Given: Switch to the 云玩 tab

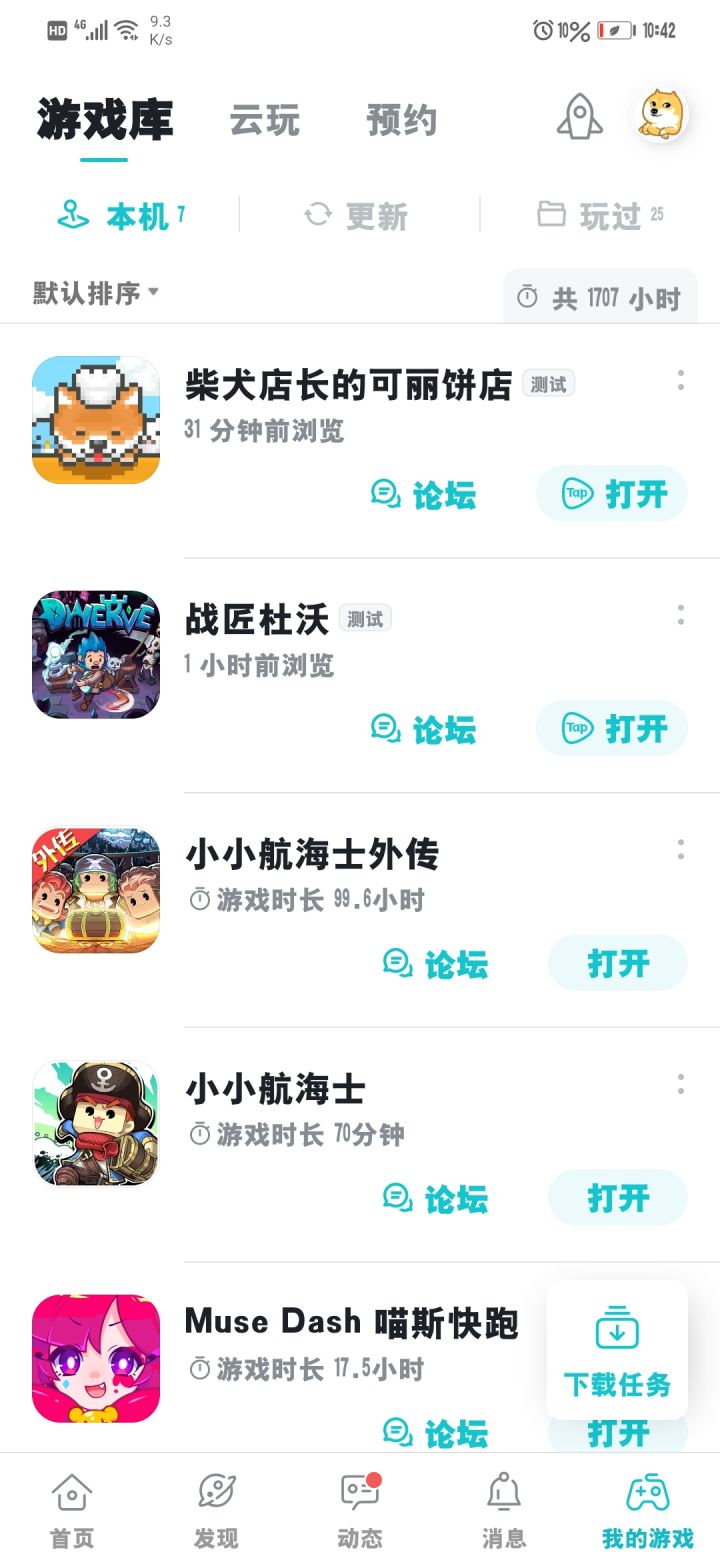Looking at the screenshot, I should 265,121.
